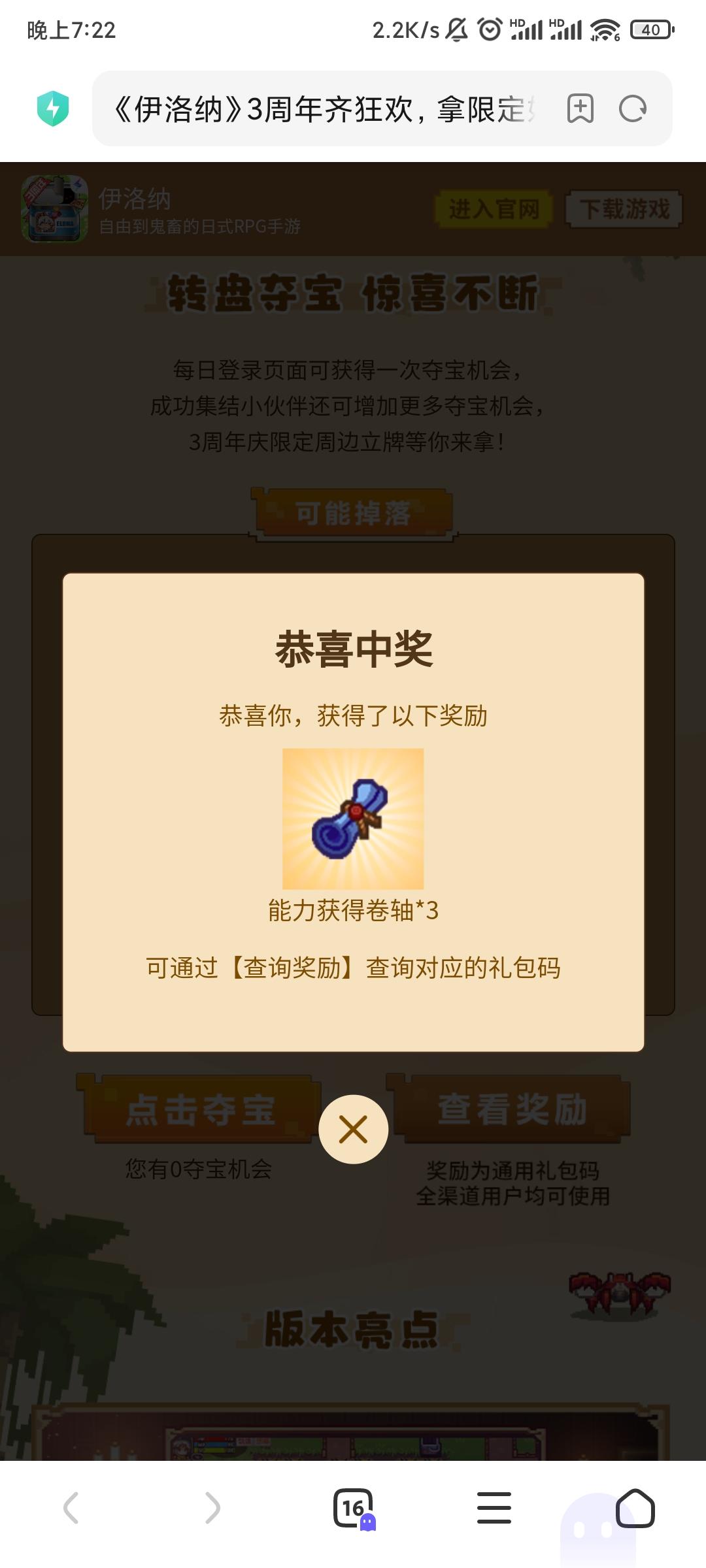Close the 恭喜中奖 prize dialog
Screen dimensions: 706x1568
pos(353,1129)
